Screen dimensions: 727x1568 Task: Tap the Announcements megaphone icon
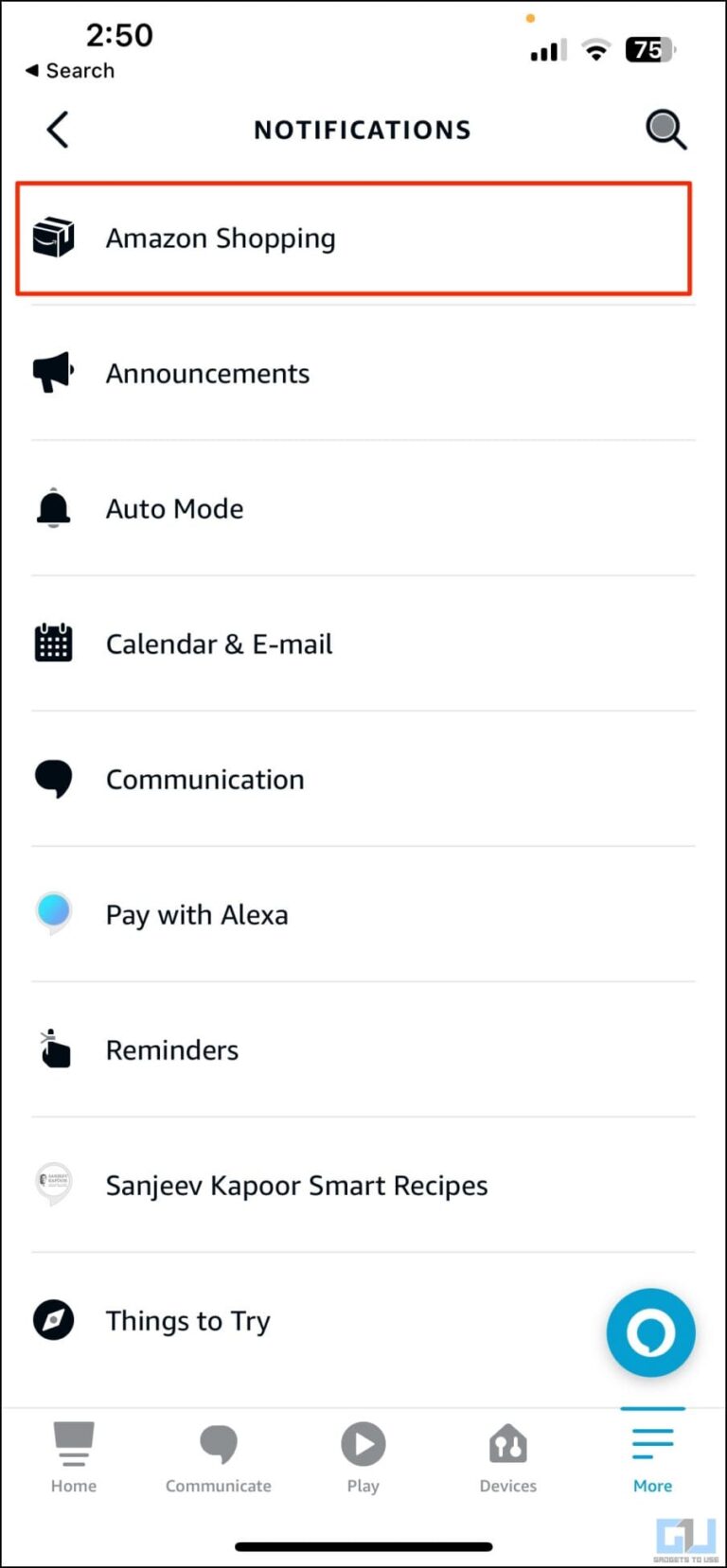[53, 371]
